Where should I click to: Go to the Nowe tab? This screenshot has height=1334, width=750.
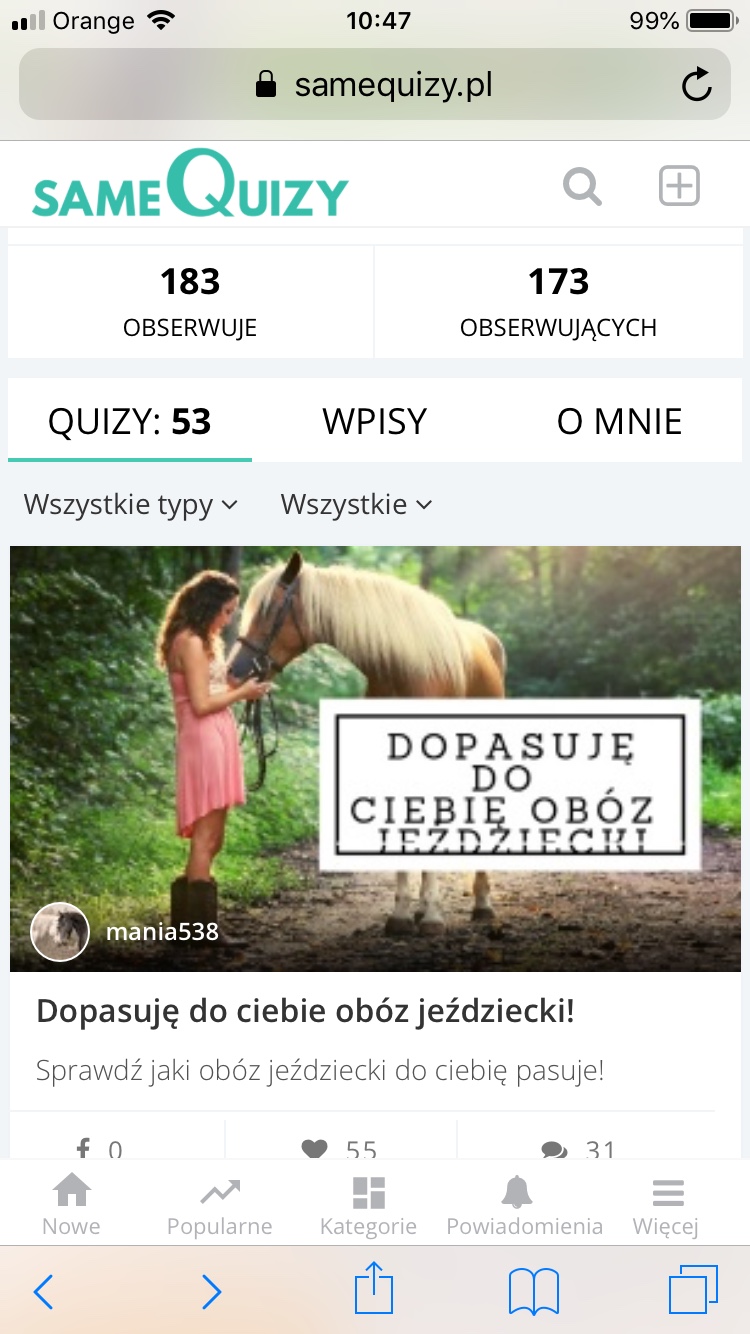pos(71,1205)
